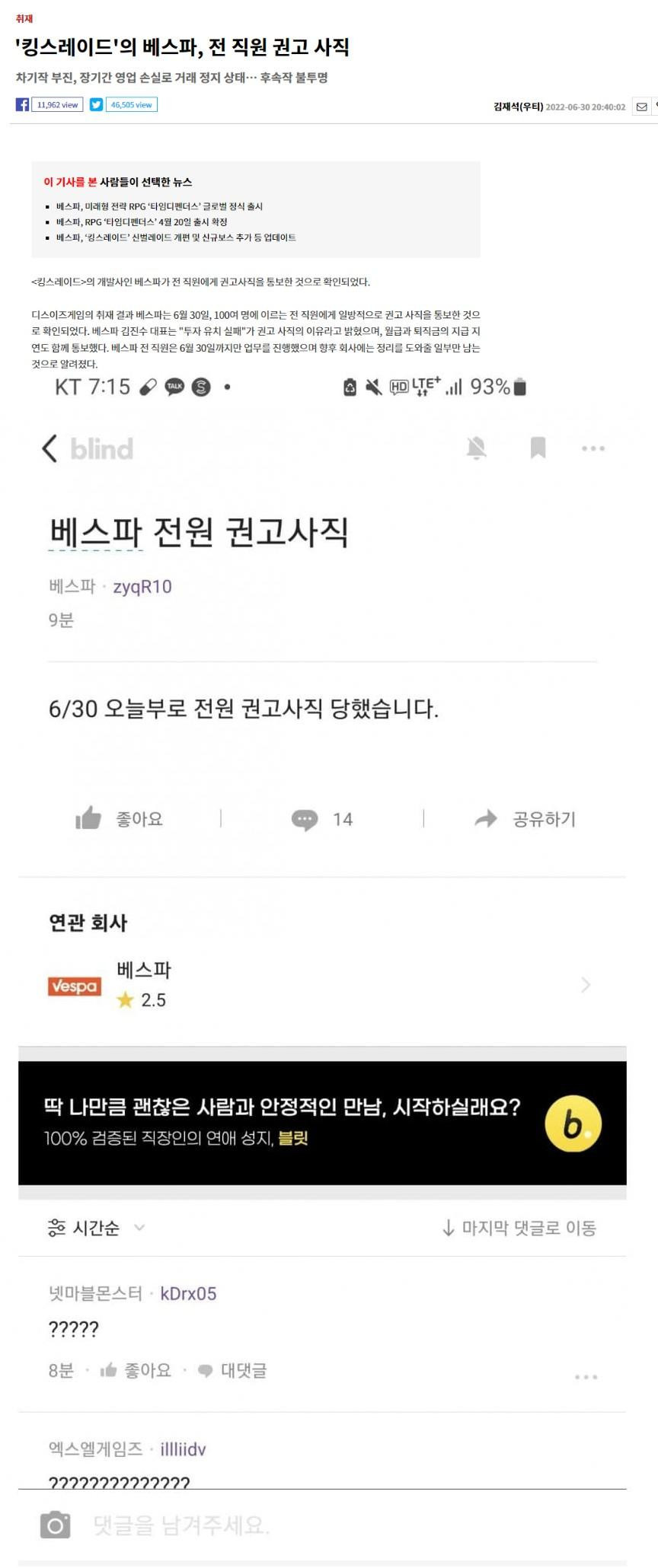This screenshot has width=658, height=1568.
Task: Open the share arrow beside 공유하기
Action: tap(485, 819)
